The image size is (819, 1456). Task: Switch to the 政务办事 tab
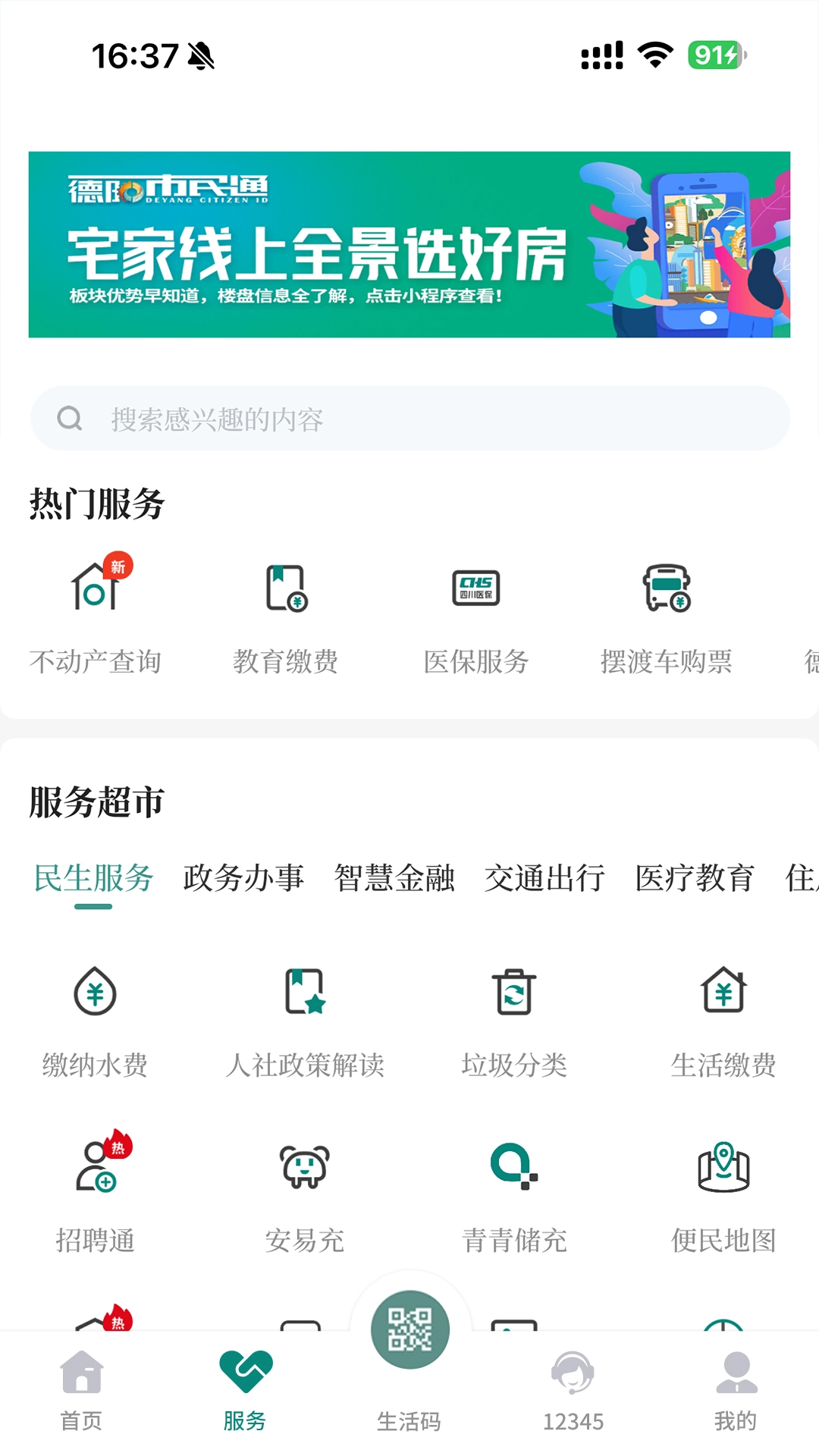pos(242,878)
